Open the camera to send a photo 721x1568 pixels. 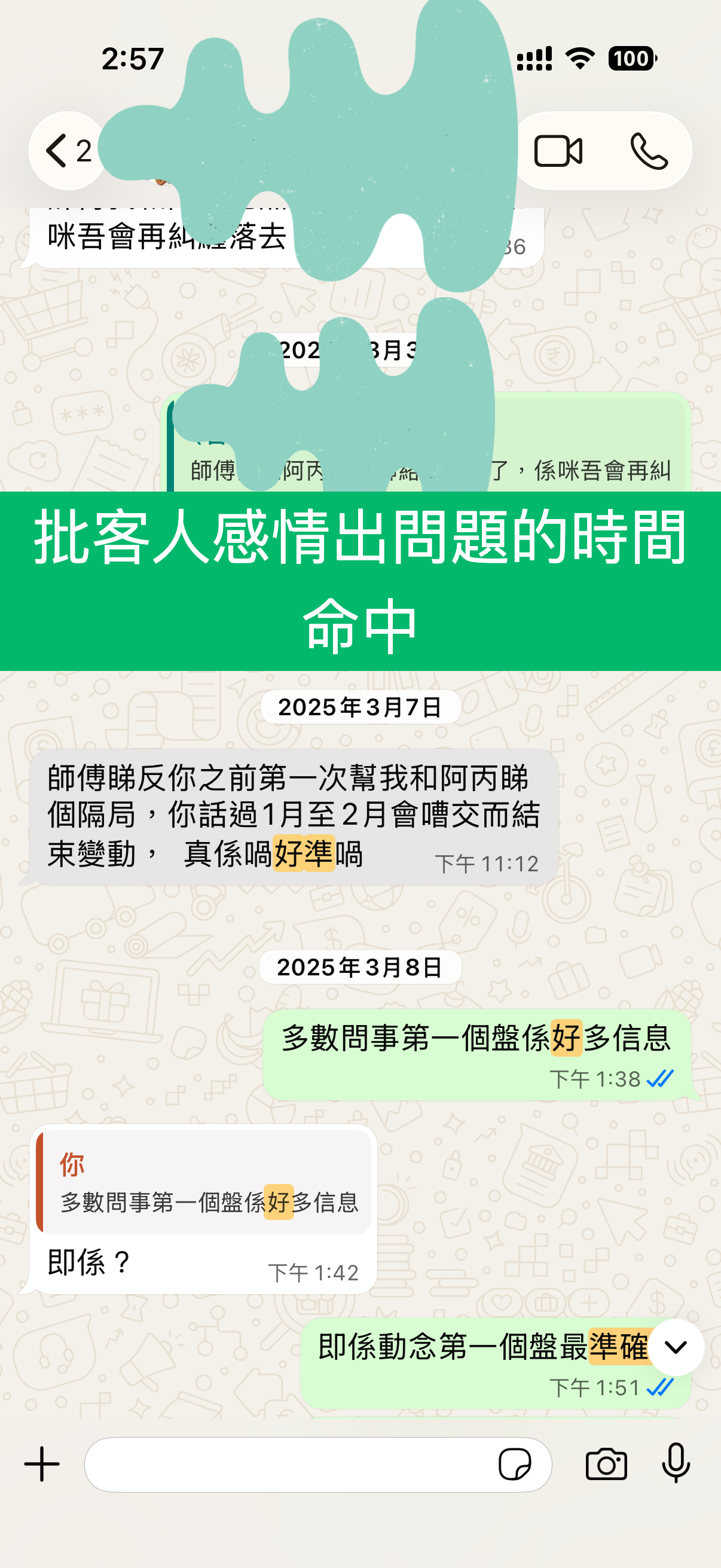coord(606,1464)
